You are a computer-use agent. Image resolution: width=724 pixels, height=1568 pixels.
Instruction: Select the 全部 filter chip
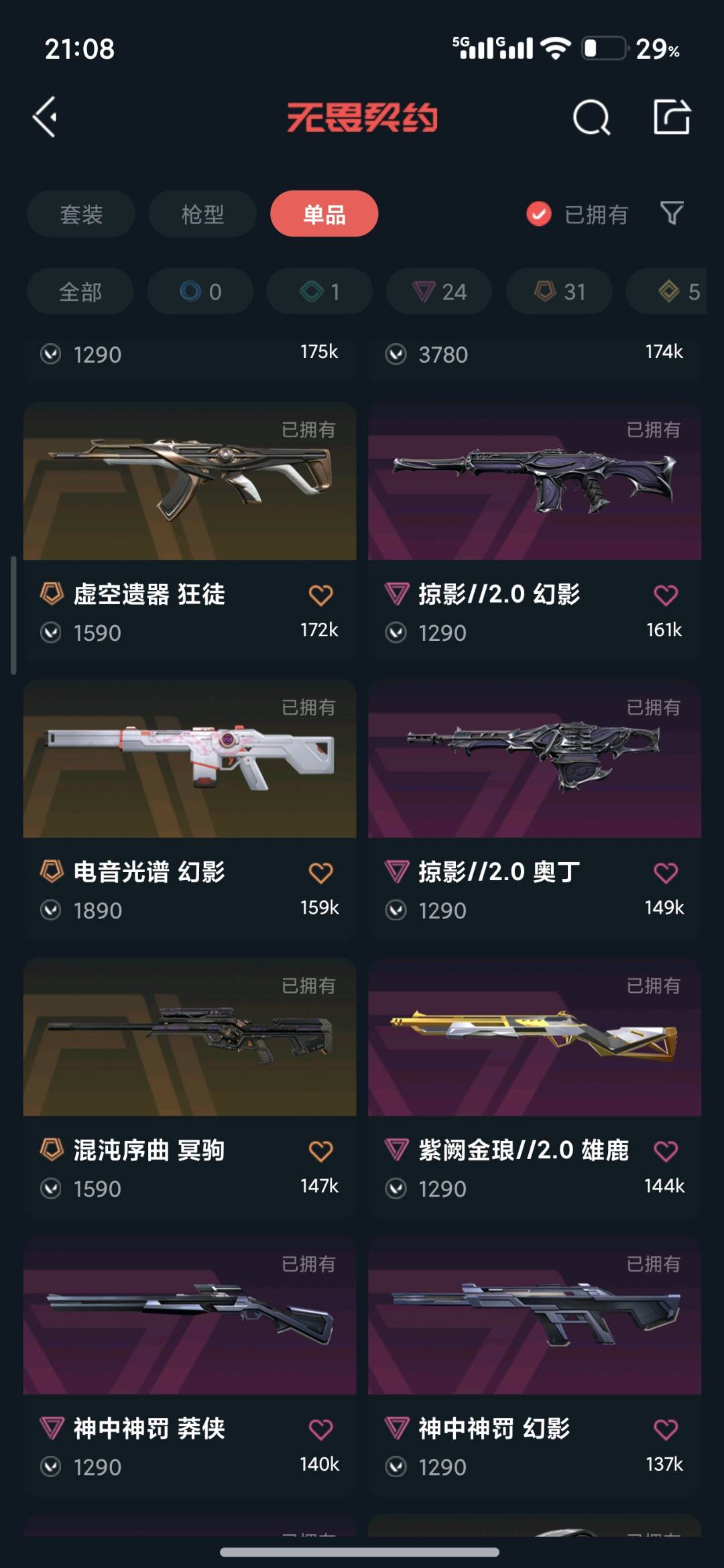coord(80,292)
